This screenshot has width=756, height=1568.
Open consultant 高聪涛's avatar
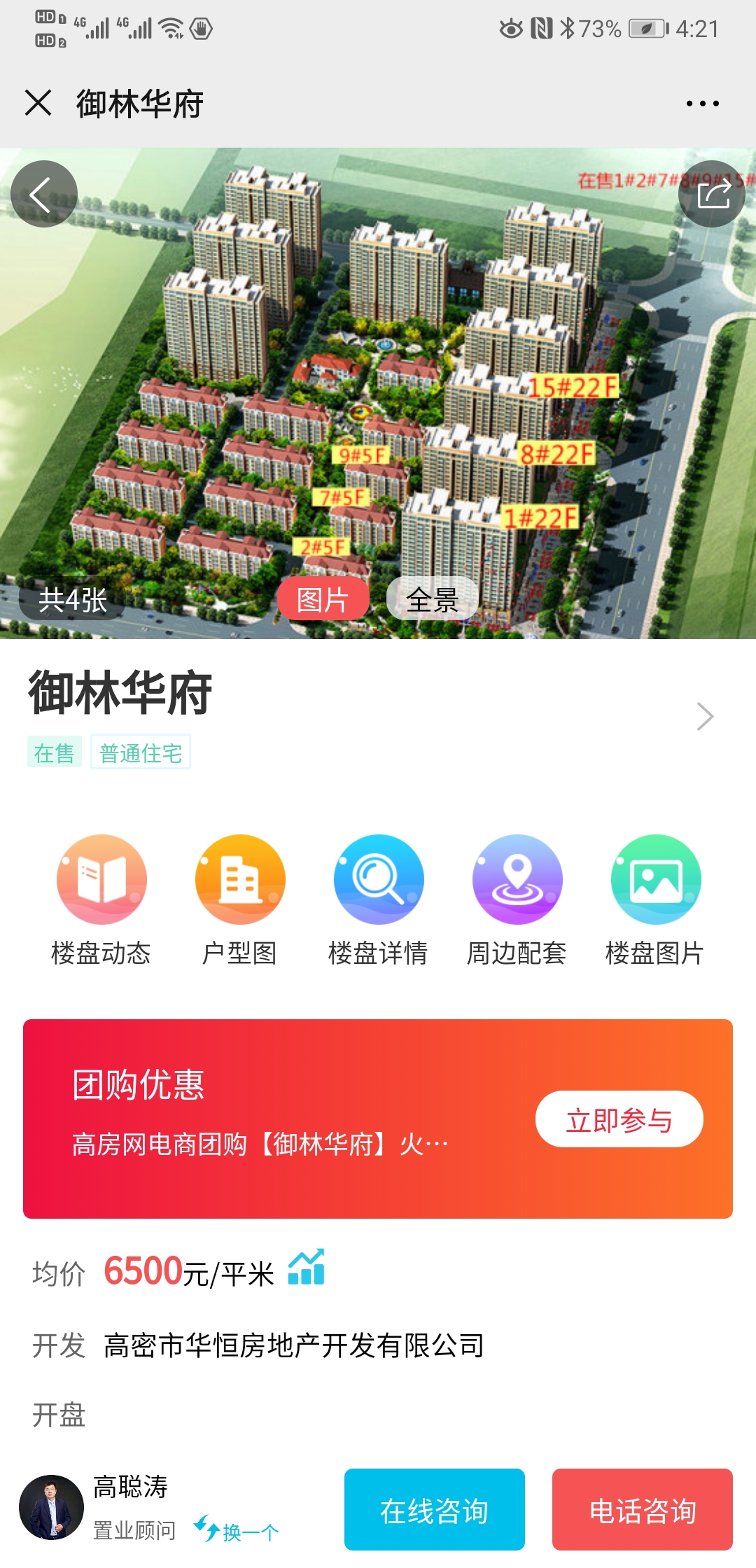point(51,1508)
